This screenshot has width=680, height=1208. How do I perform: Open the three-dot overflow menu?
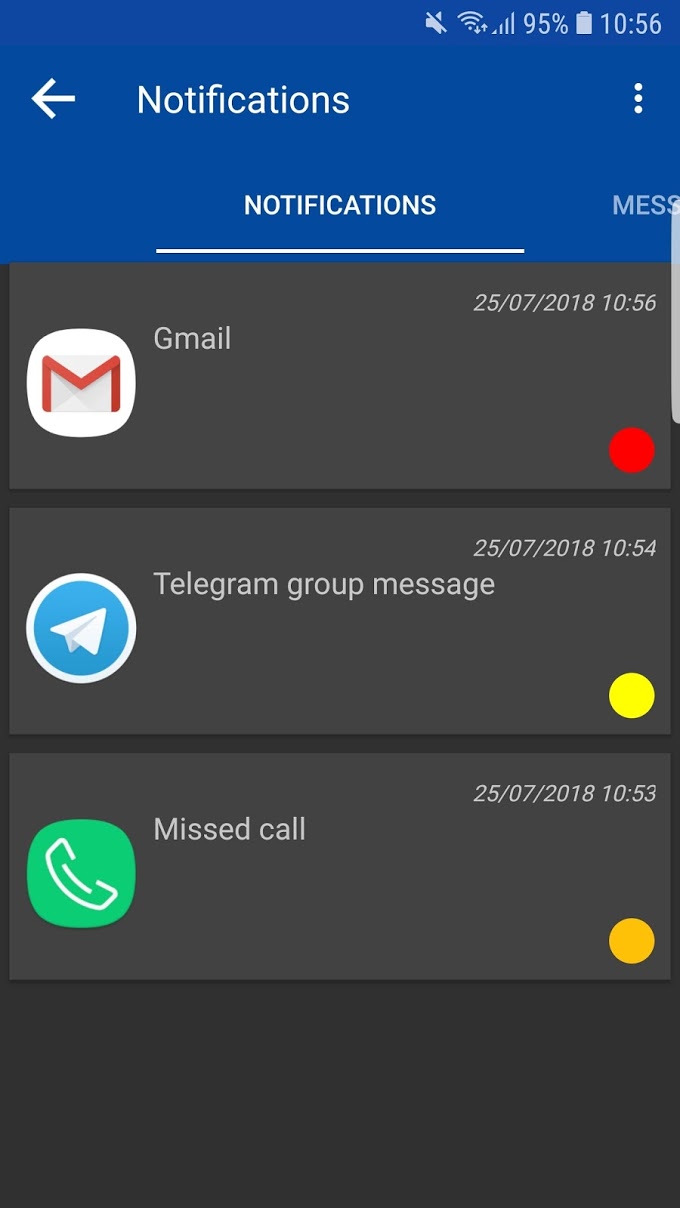pyautogui.click(x=638, y=99)
